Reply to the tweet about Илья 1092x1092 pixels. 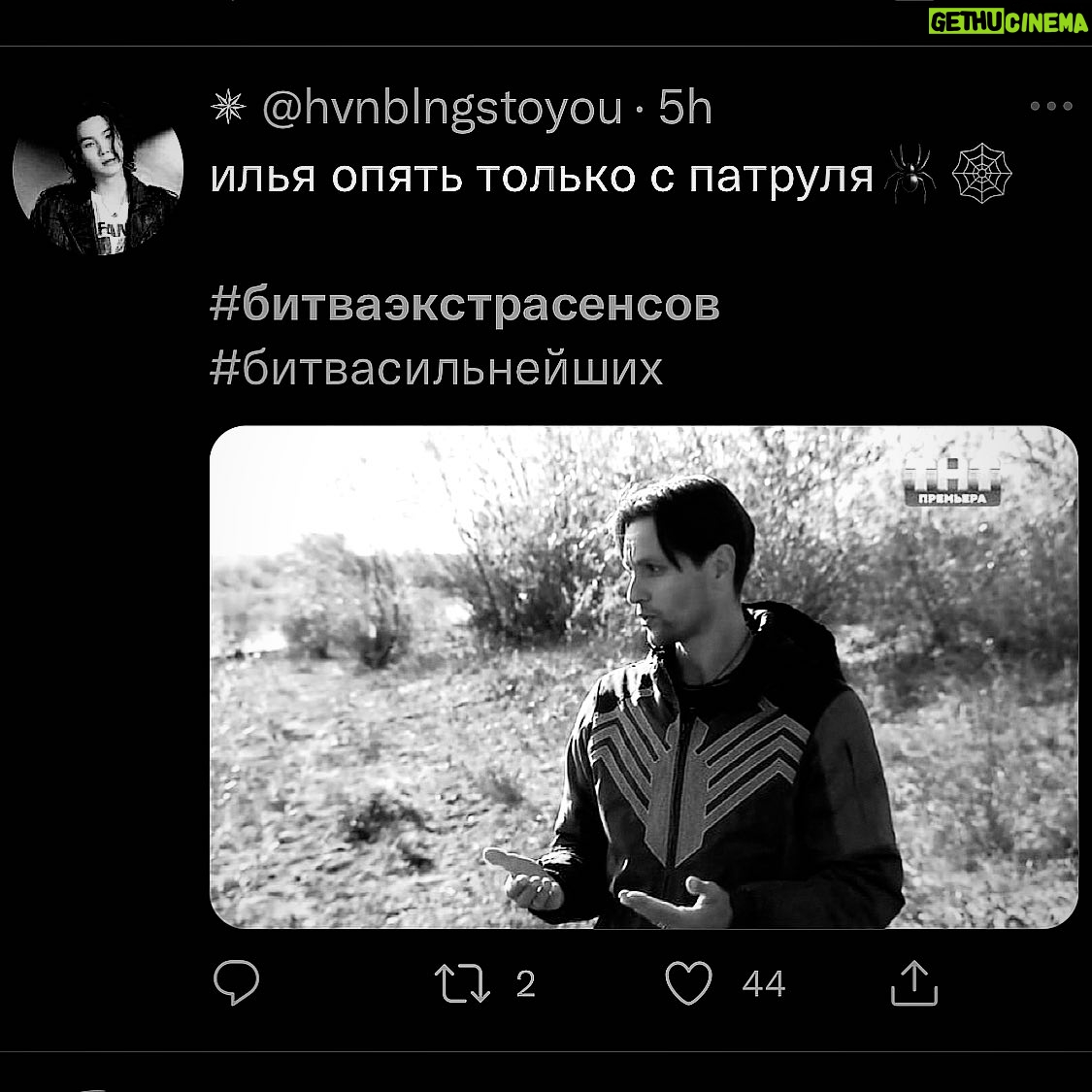236,983
